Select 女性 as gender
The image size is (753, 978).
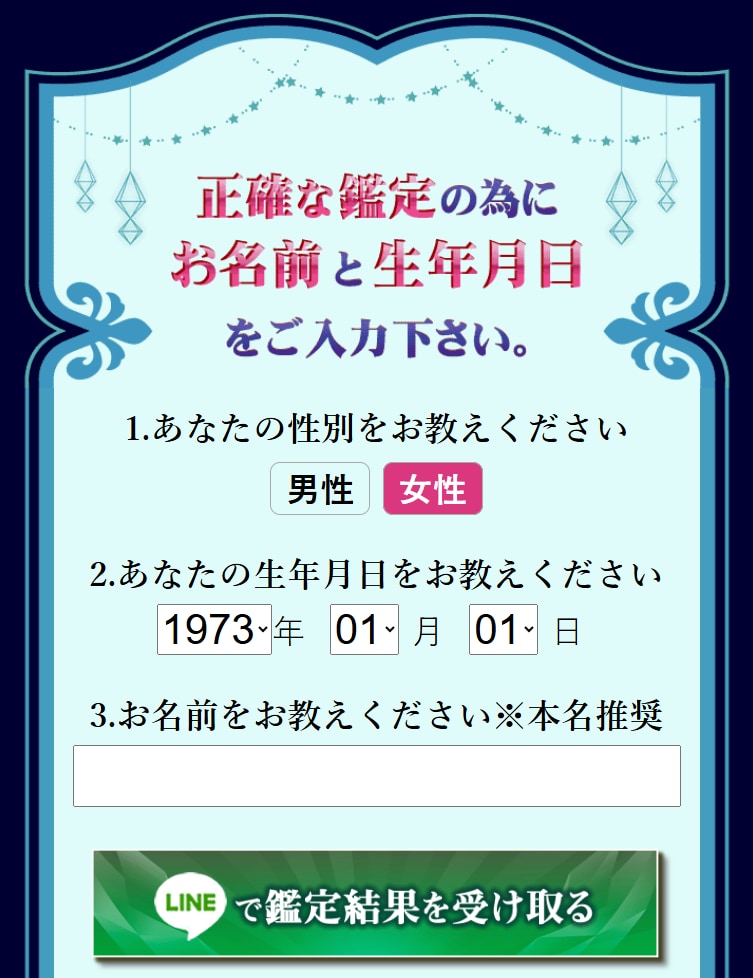[433, 489]
